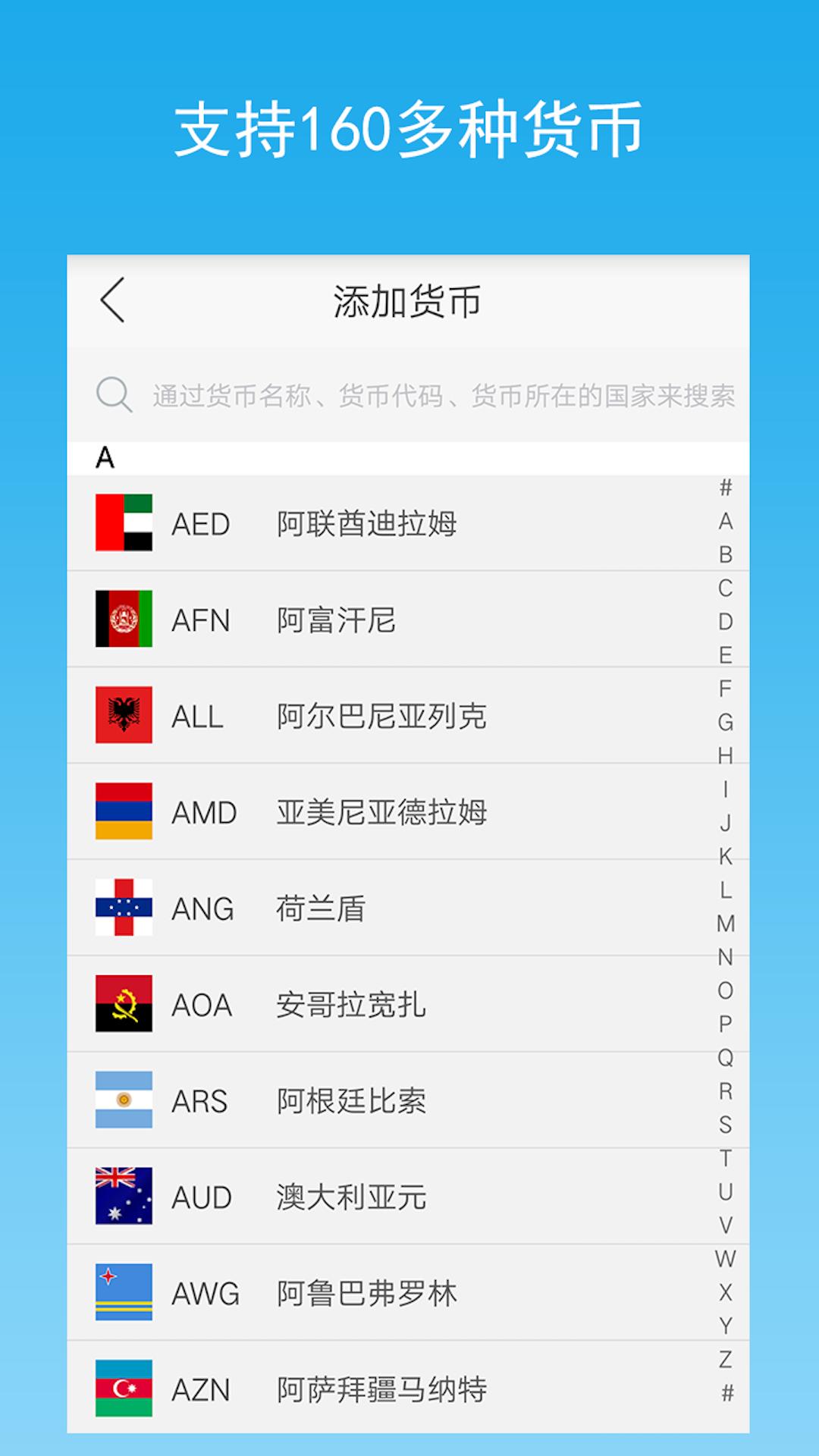Click the Australia flag beside AUD
The height and width of the screenshot is (1456, 819).
tap(124, 1197)
